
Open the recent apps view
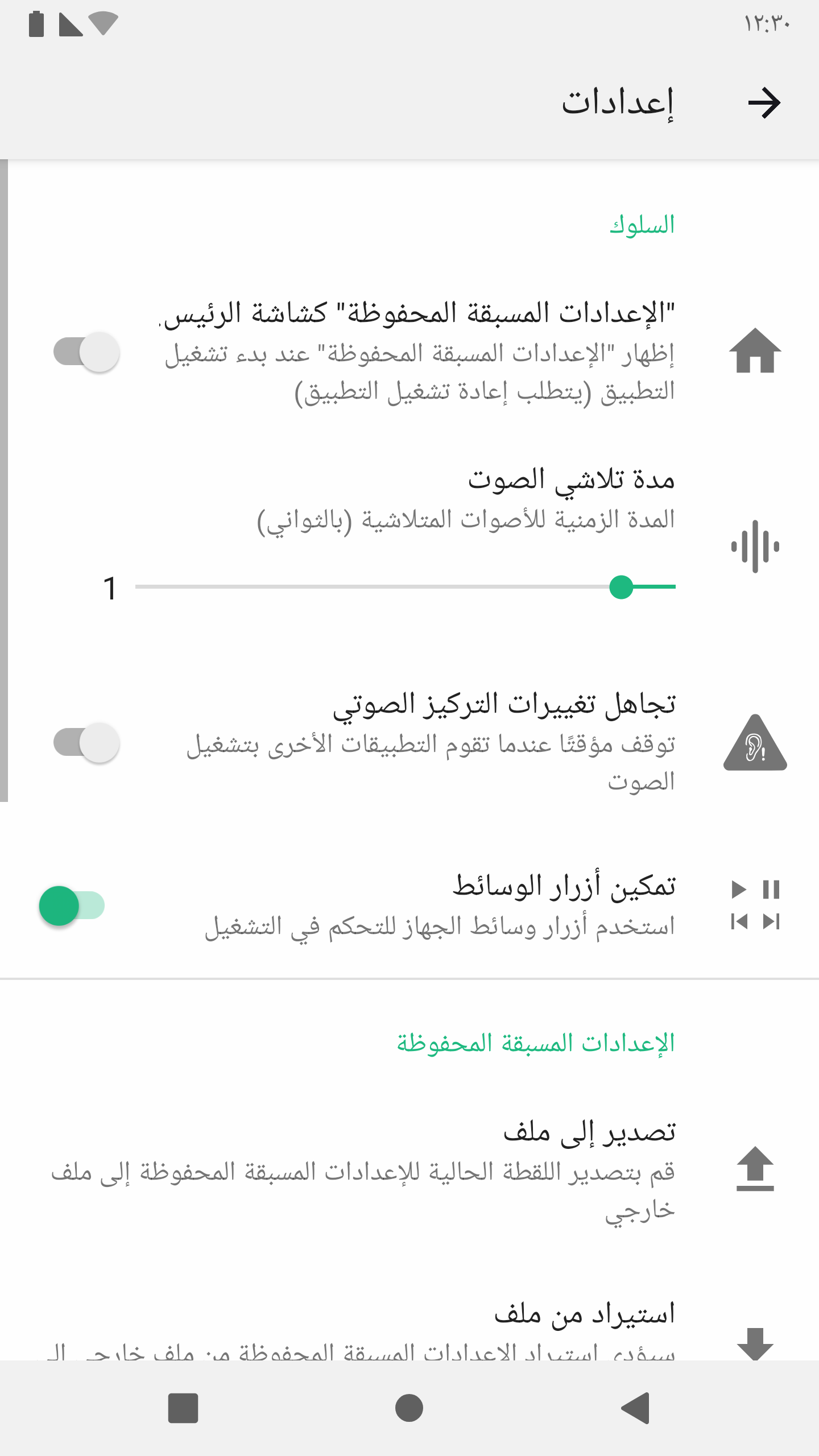[183, 1408]
